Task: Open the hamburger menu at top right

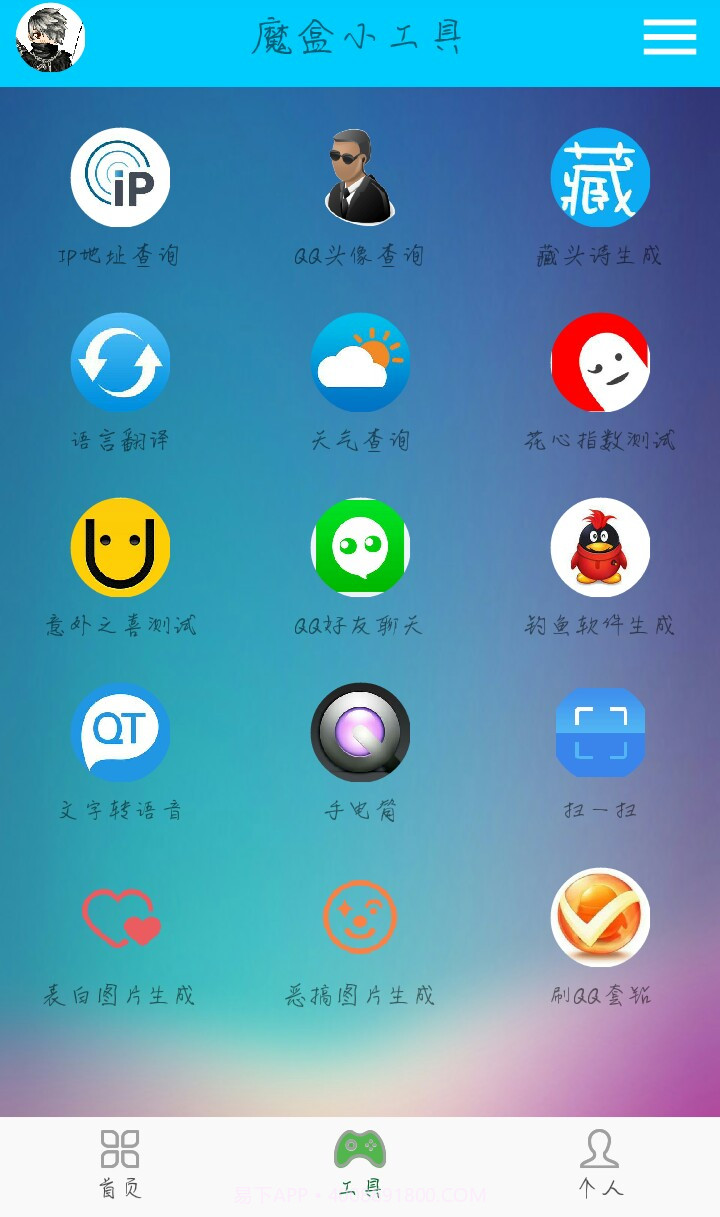Action: (x=669, y=37)
